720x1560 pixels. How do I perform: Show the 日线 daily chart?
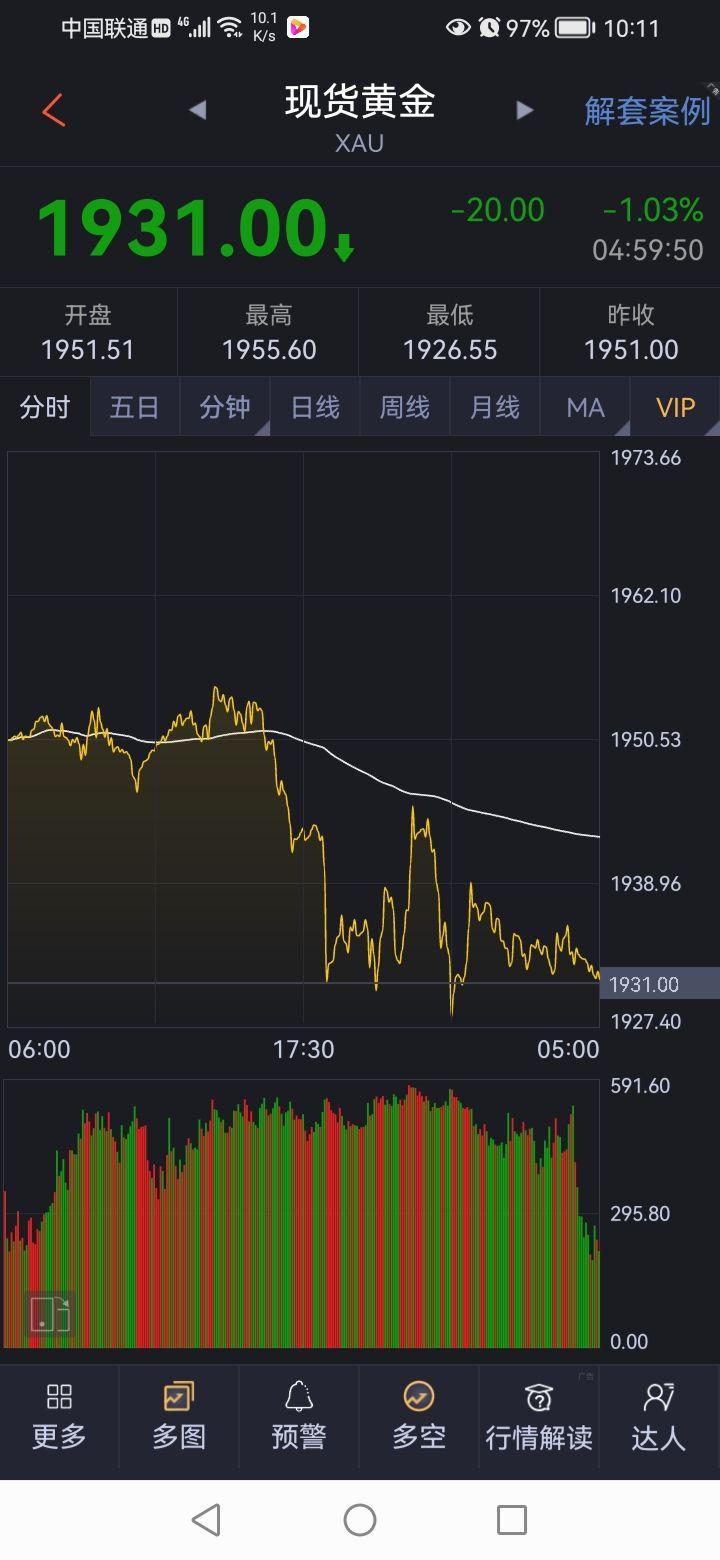coord(315,408)
